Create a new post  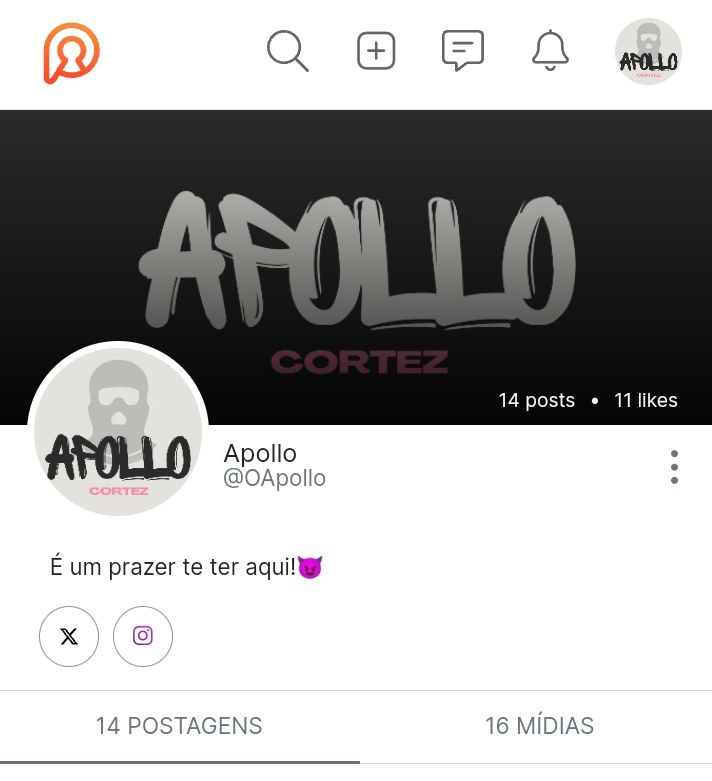pyautogui.click(x=376, y=51)
